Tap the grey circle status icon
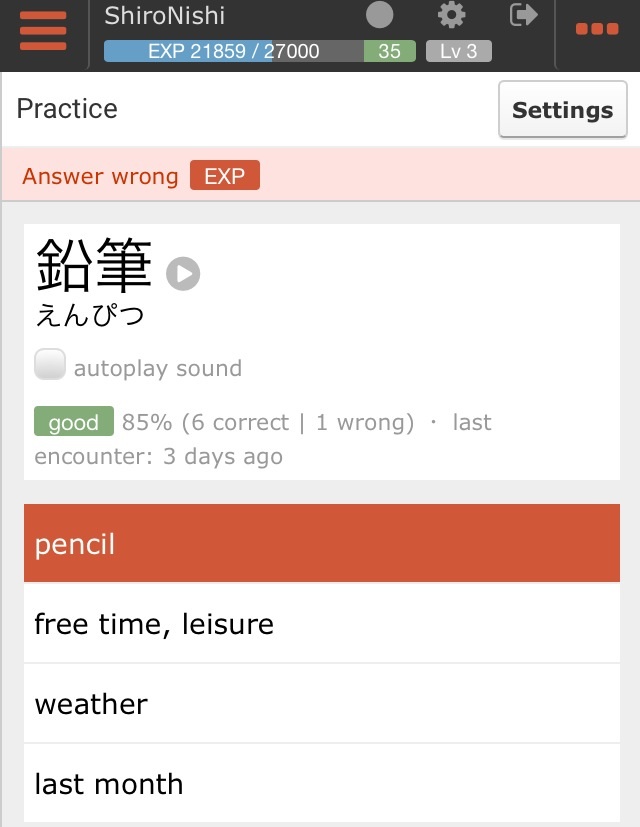This screenshot has height=827, width=640. 380,15
